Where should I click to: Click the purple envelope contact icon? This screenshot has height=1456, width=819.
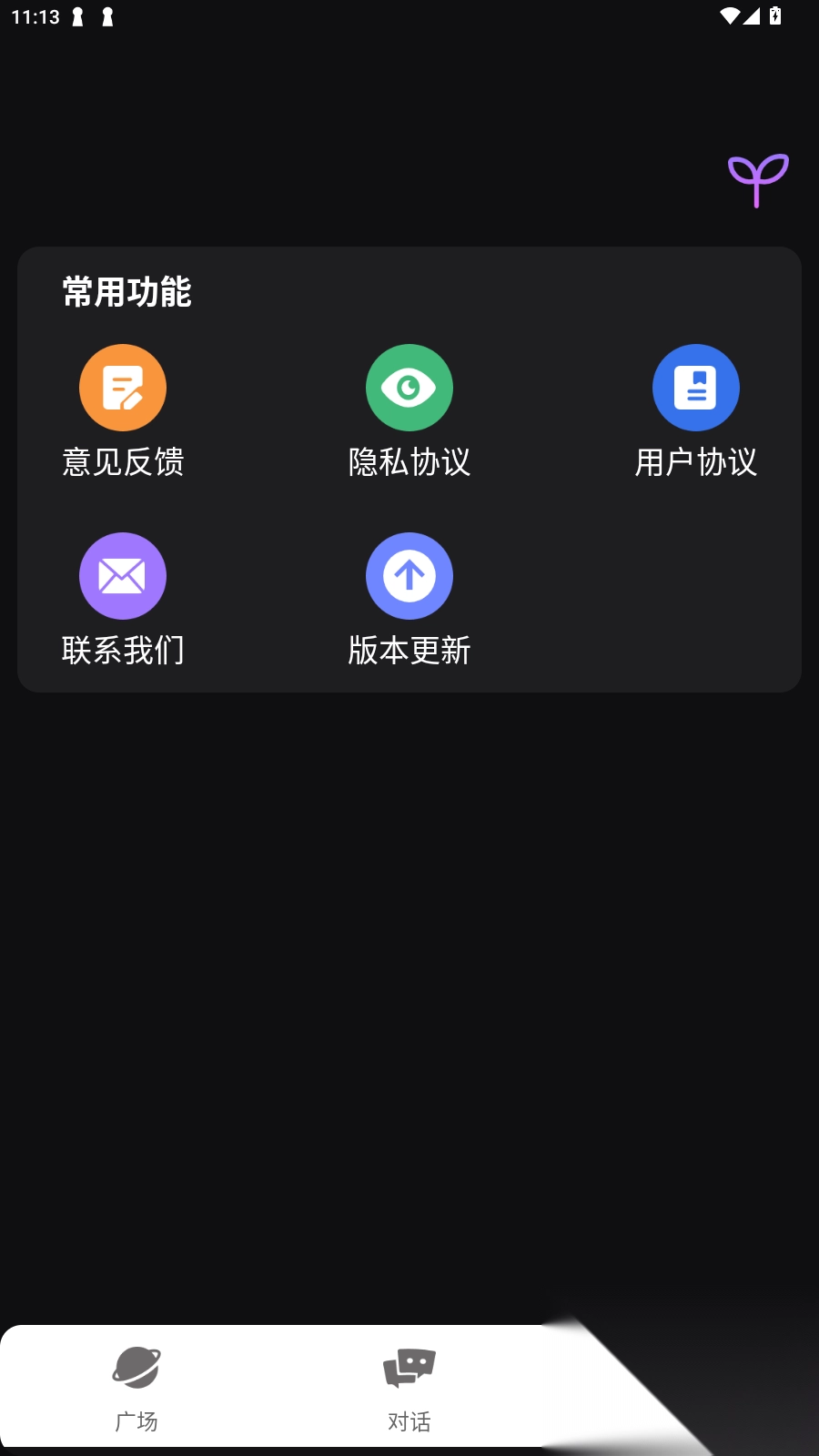pyautogui.click(x=123, y=576)
